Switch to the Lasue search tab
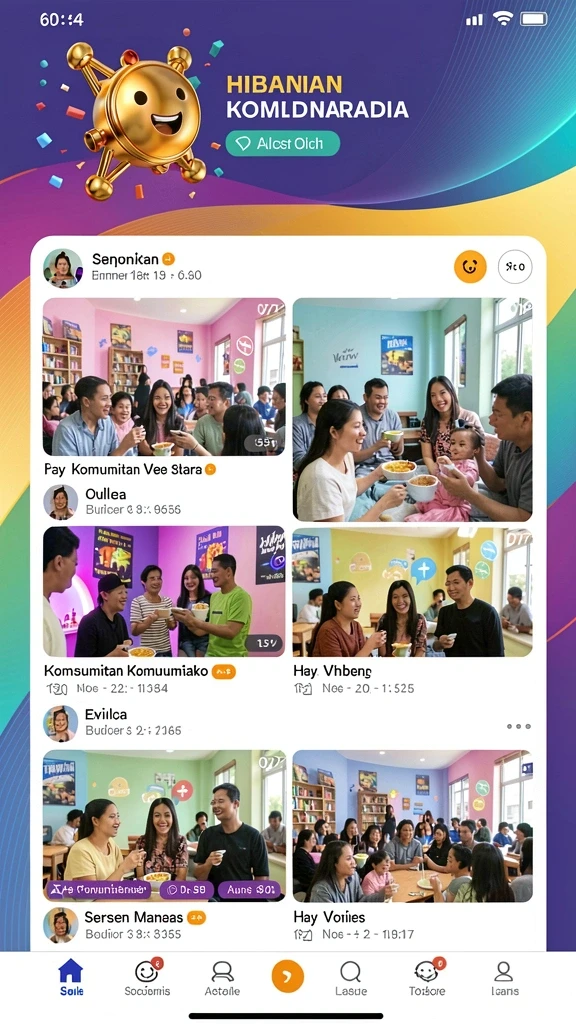This screenshot has height=1024, width=576. [x=351, y=978]
